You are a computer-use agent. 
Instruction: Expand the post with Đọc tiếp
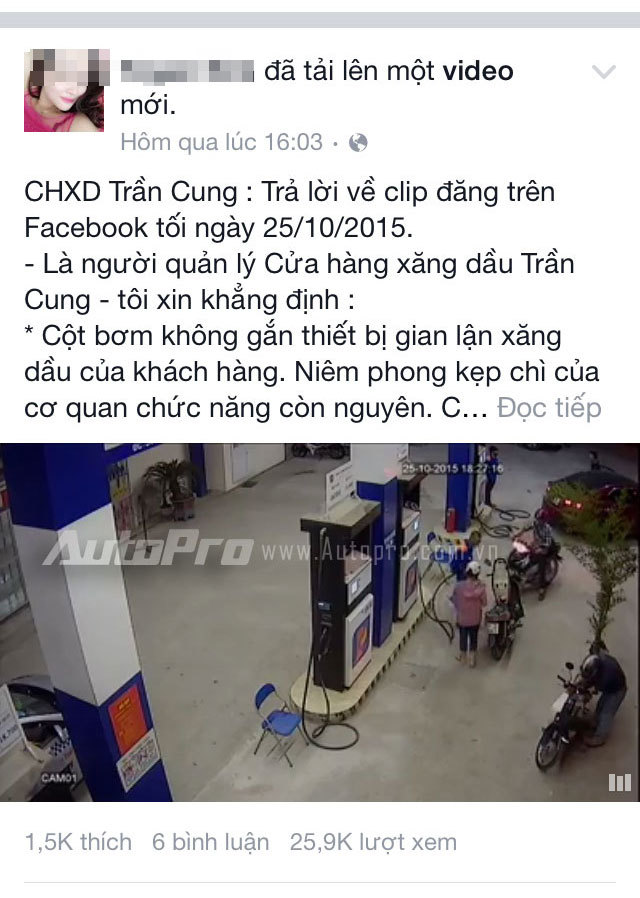pyautogui.click(x=549, y=408)
